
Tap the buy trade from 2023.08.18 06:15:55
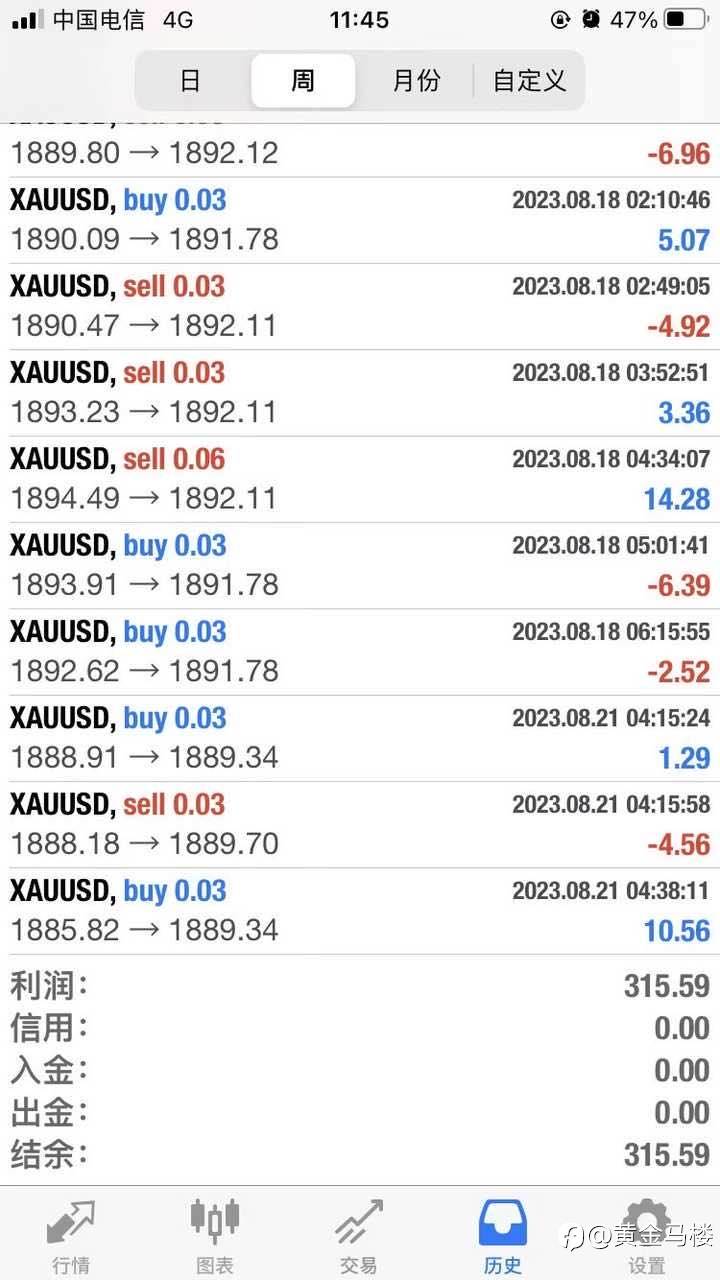[360, 651]
